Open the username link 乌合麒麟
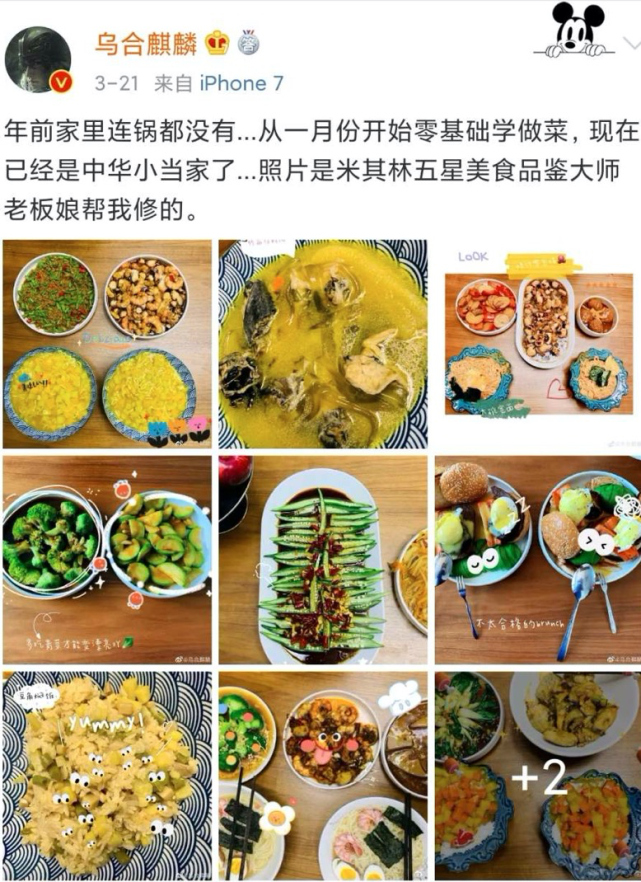Screen dimensions: 641x882 click(x=146, y=43)
